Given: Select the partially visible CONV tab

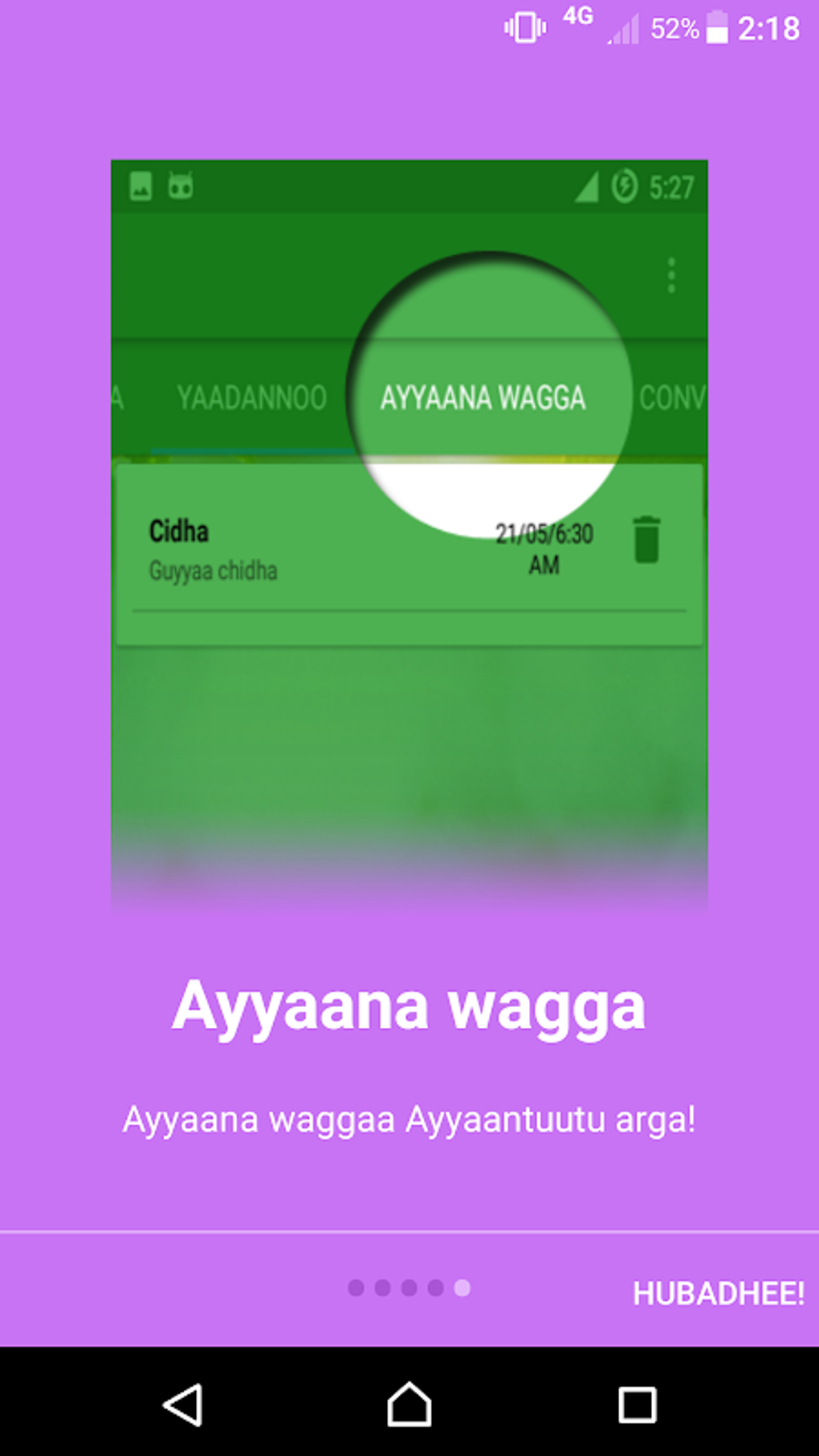Looking at the screenshot, I should tap(674, 397).
